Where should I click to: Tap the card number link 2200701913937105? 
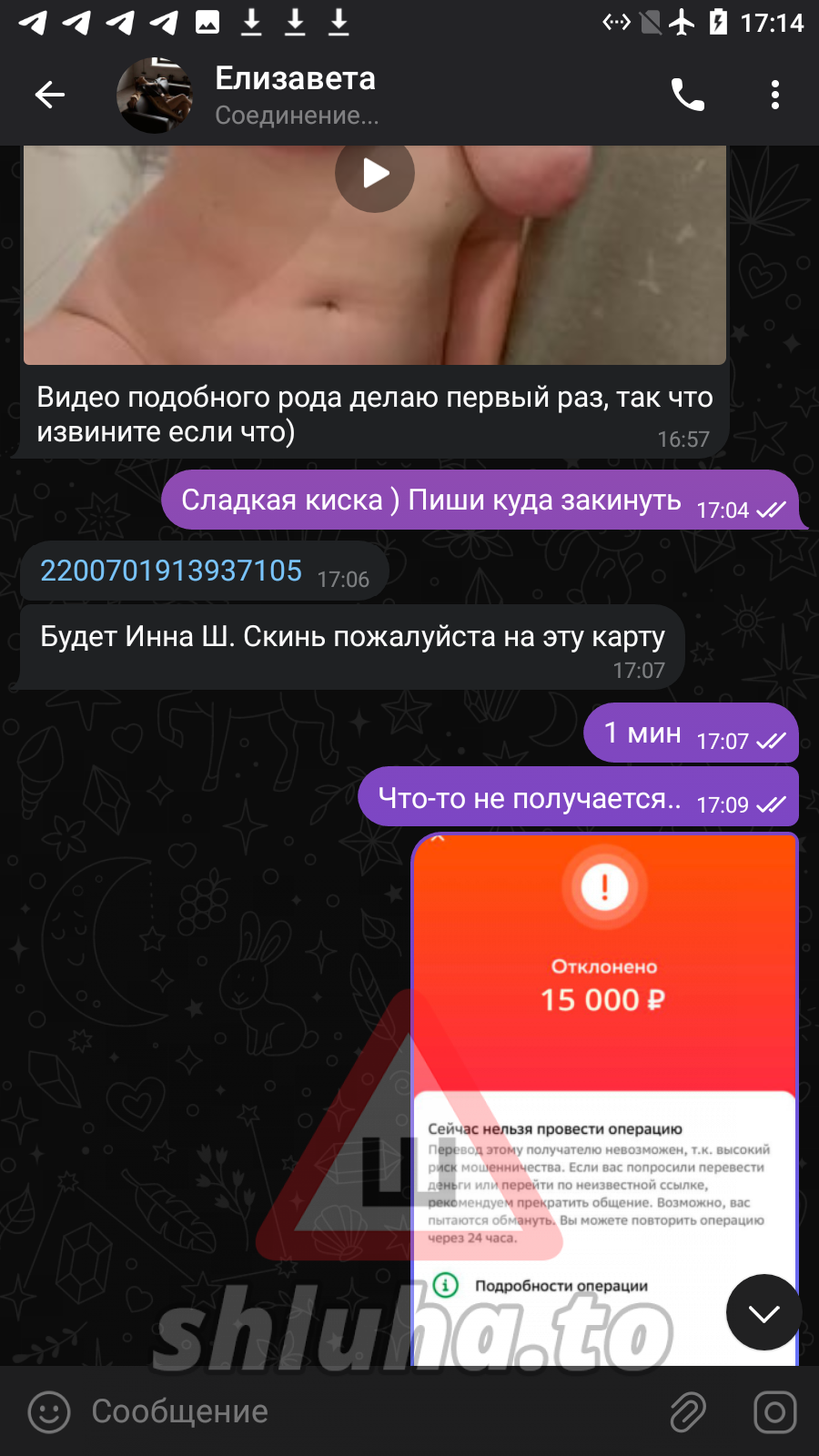point(171,571)
